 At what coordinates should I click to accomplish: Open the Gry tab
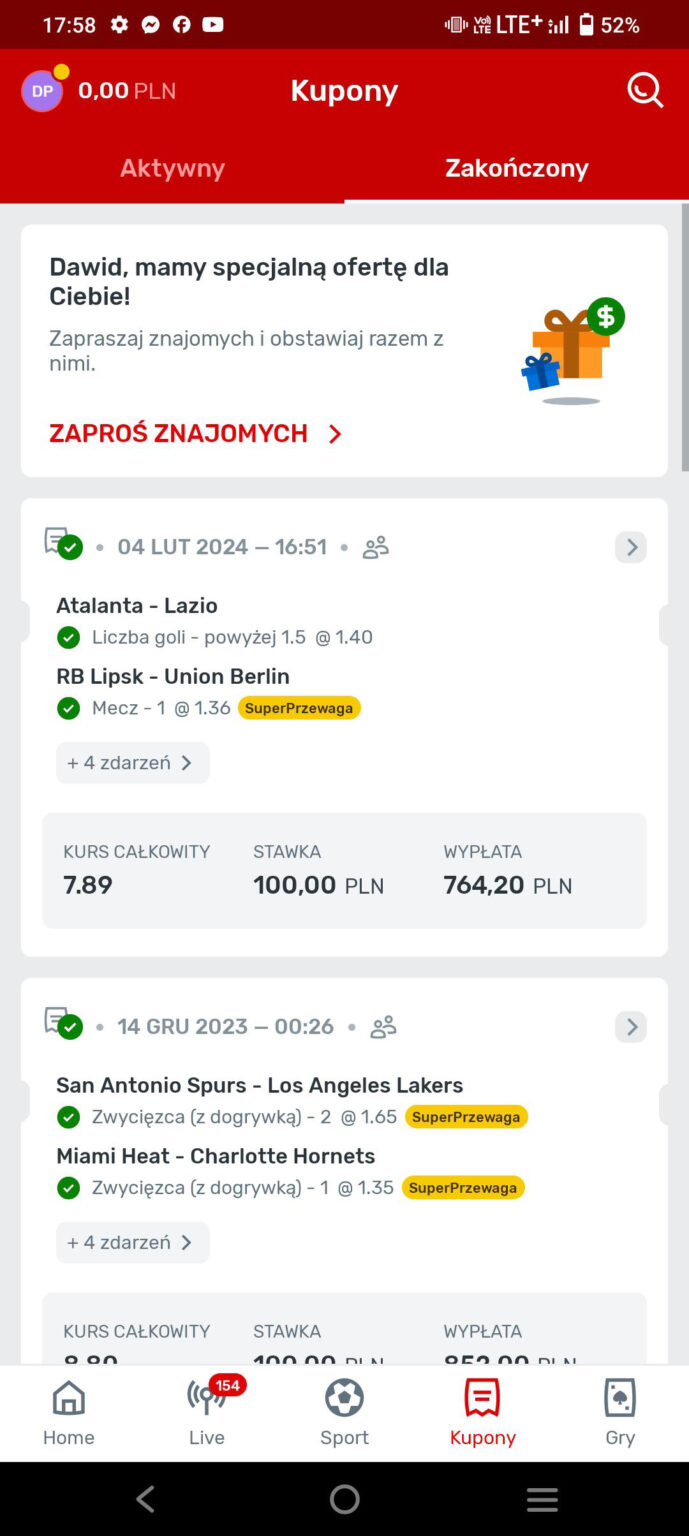[620, 1412]
